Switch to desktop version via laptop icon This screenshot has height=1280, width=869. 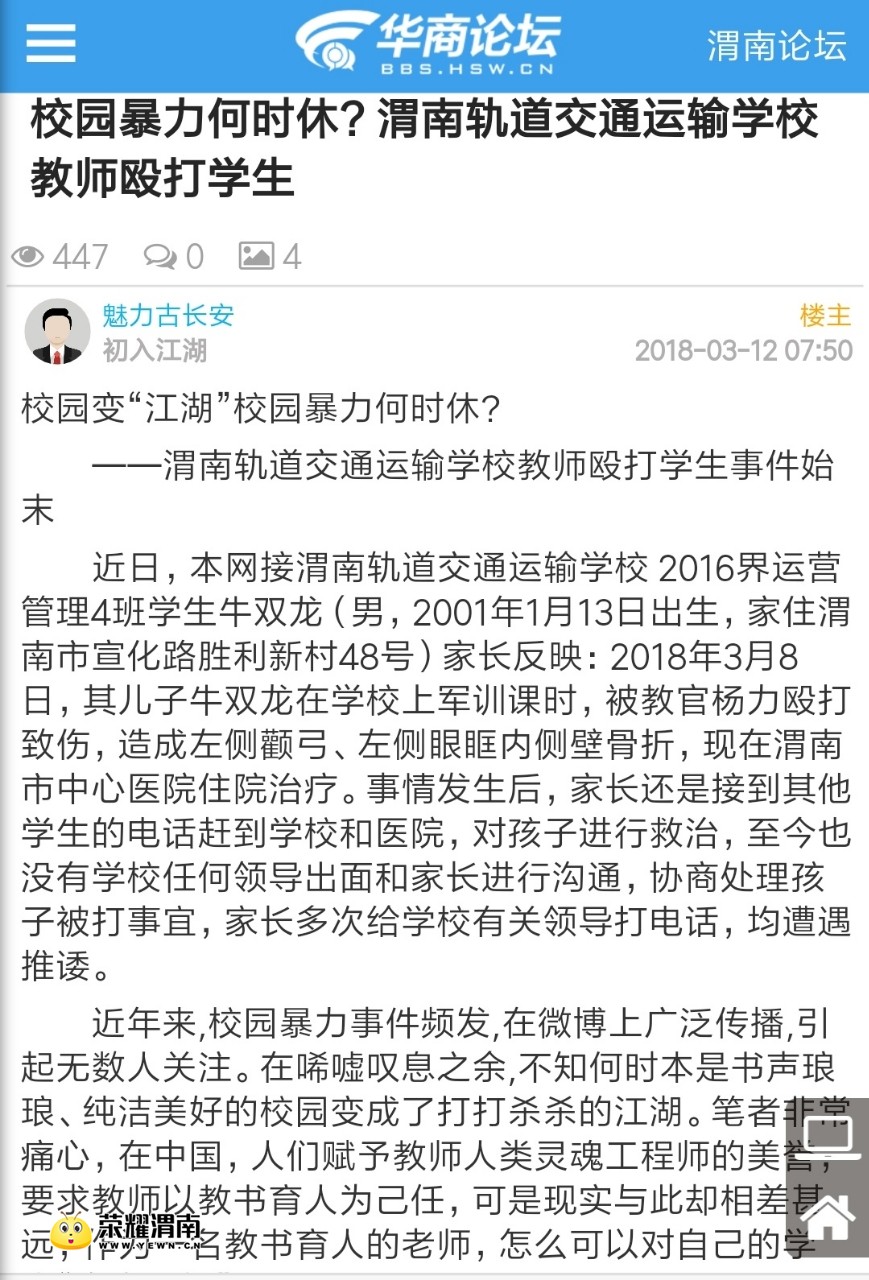(831, 1139)
